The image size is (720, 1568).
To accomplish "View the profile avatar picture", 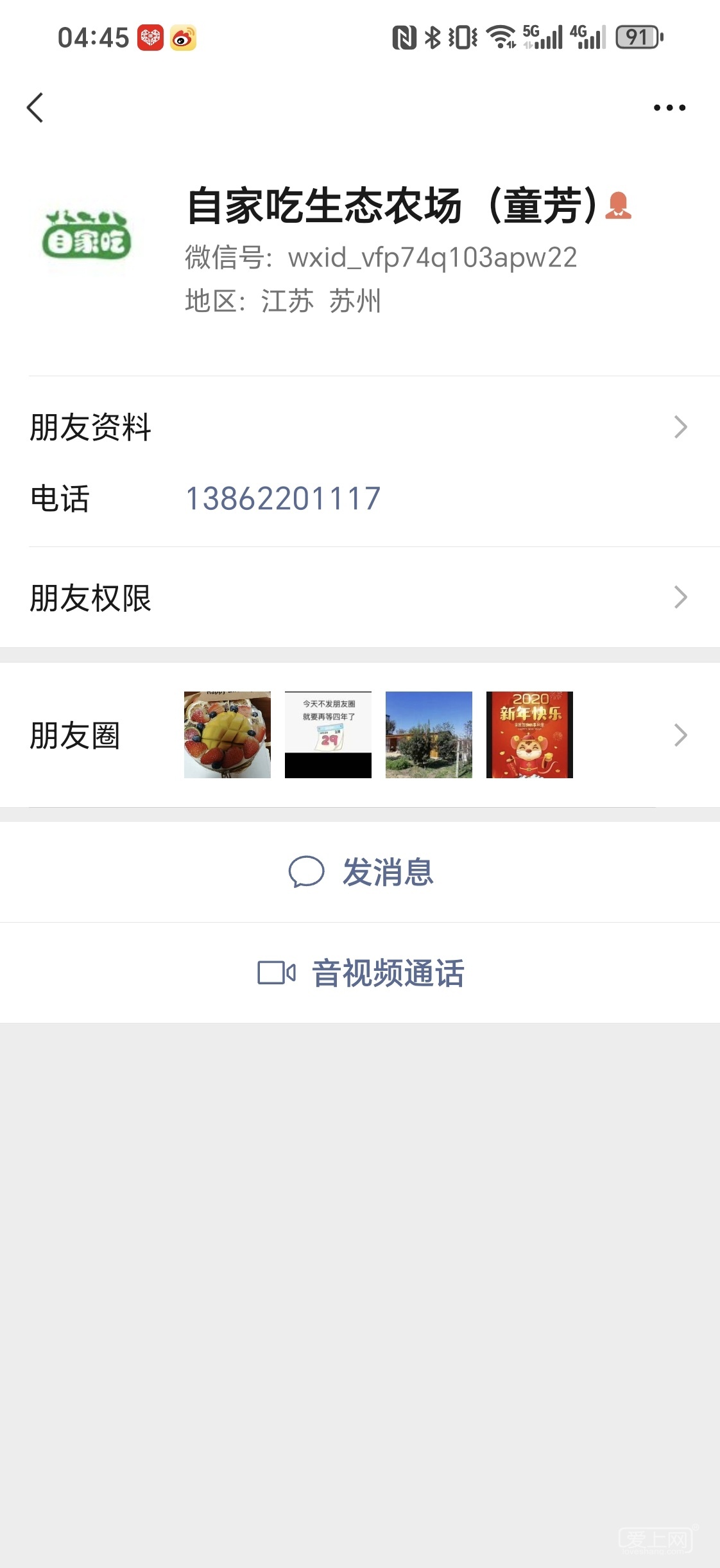I will (x=87, y=238).
